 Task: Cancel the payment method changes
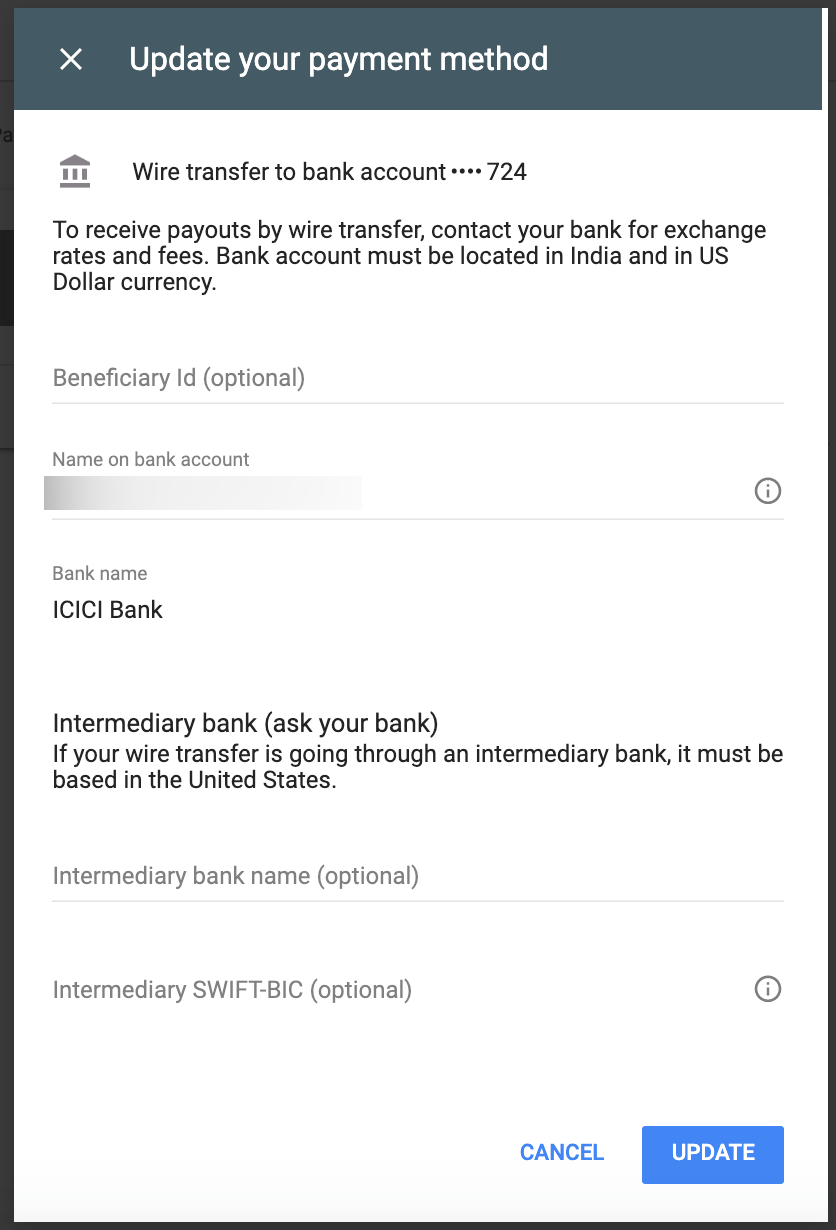click(x=562, y=1153)
